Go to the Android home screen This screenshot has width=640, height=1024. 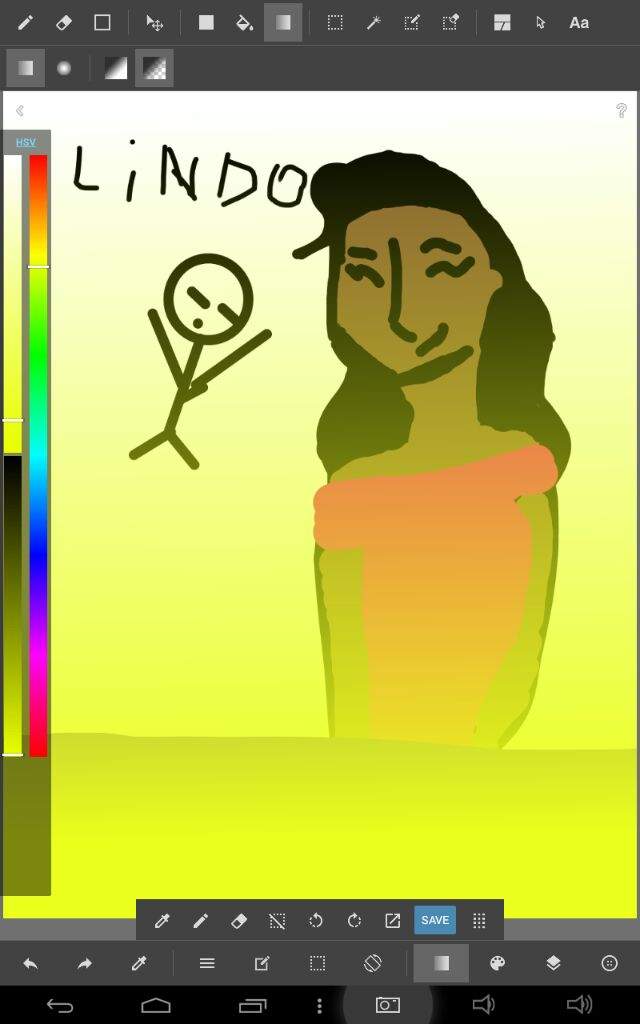click(x=156, y=1005)
